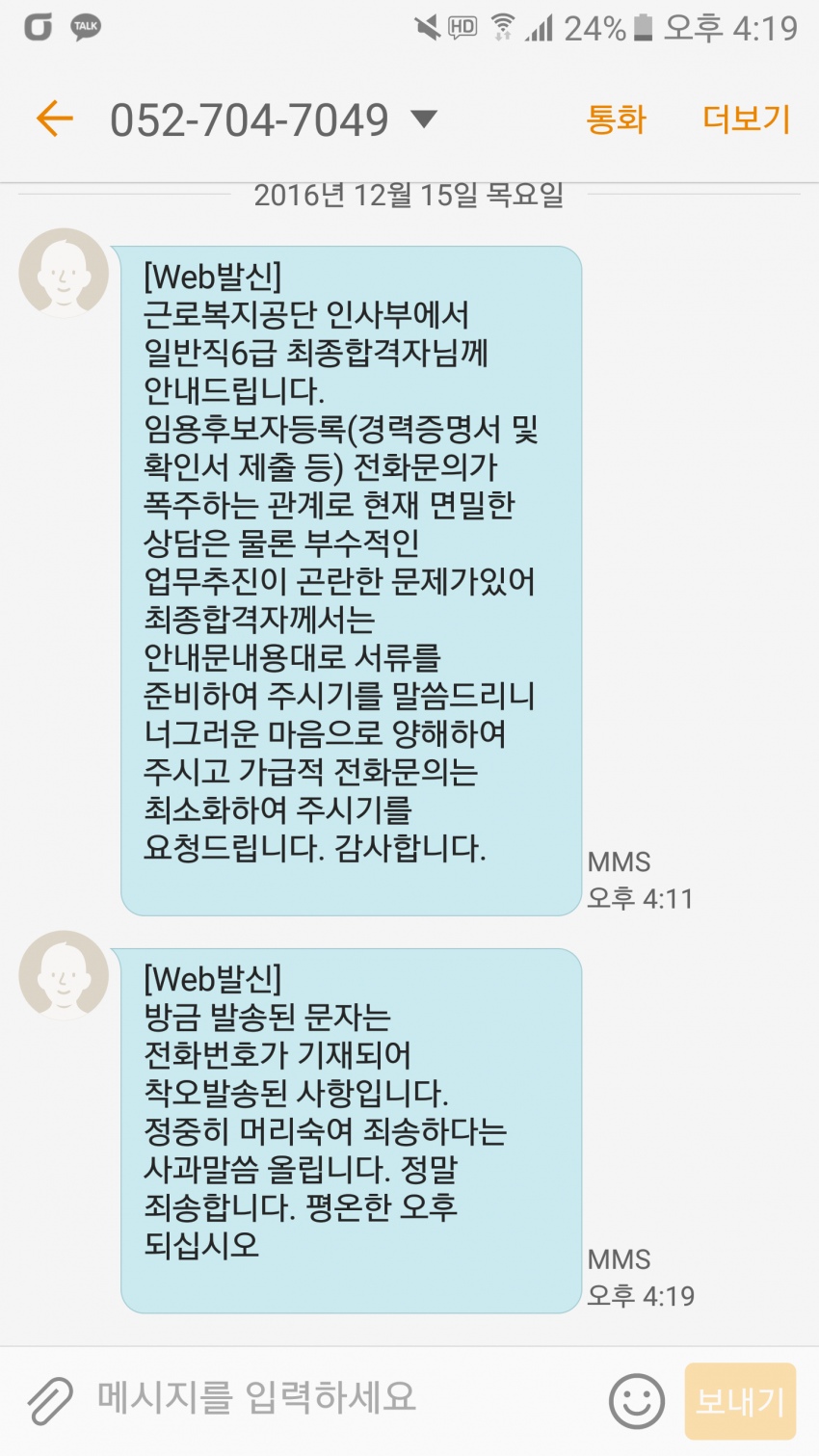Call the sender via 통화

click(616, 119)
